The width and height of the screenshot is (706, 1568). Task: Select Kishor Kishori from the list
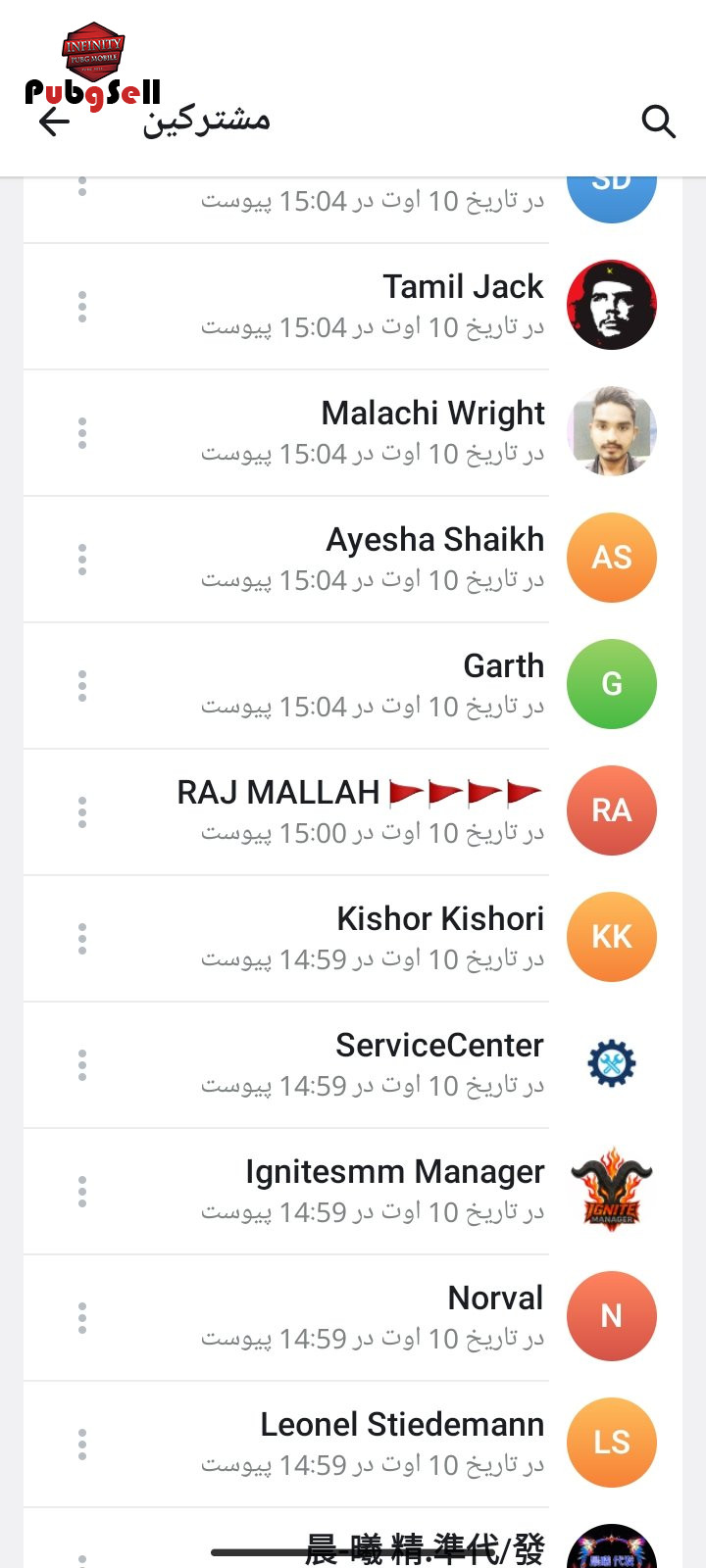pyautogui.click(x=353, y=939)
